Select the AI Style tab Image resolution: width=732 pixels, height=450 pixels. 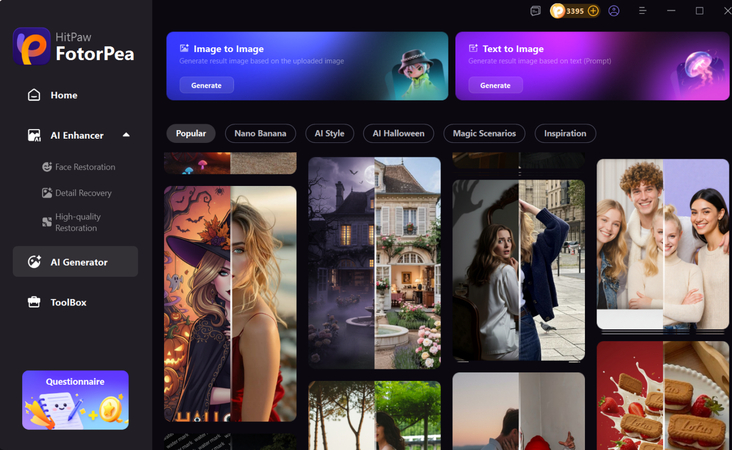(329, 133)
